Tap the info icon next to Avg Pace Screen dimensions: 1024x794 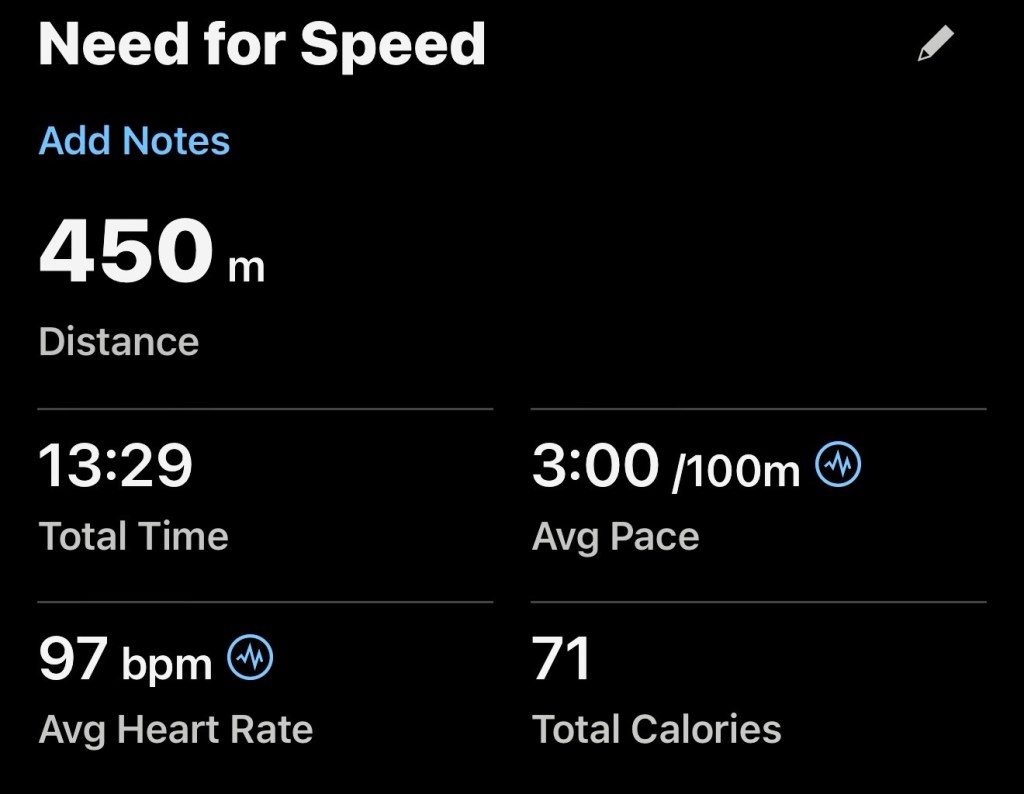coord(838,464)
